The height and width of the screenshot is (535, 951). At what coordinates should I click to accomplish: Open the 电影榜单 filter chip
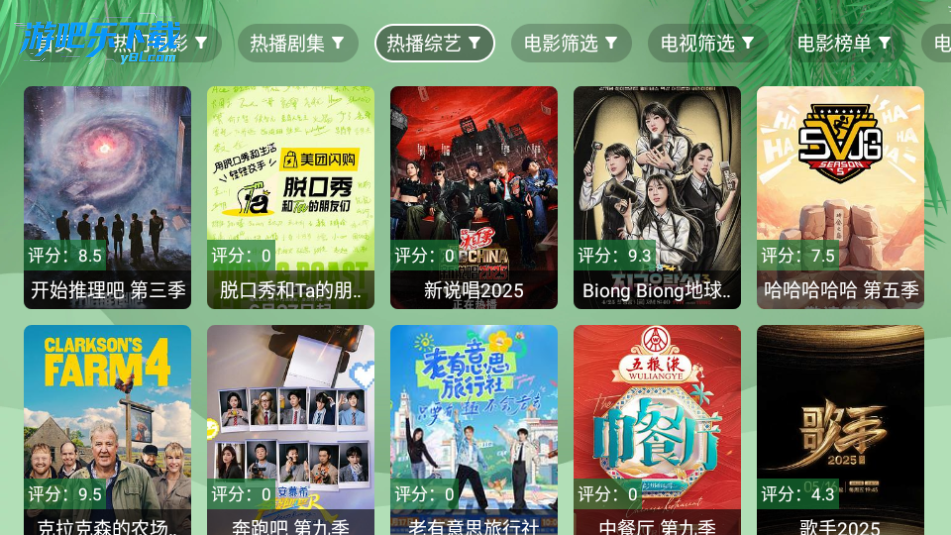pyautogui.click(x=845, y=43)
